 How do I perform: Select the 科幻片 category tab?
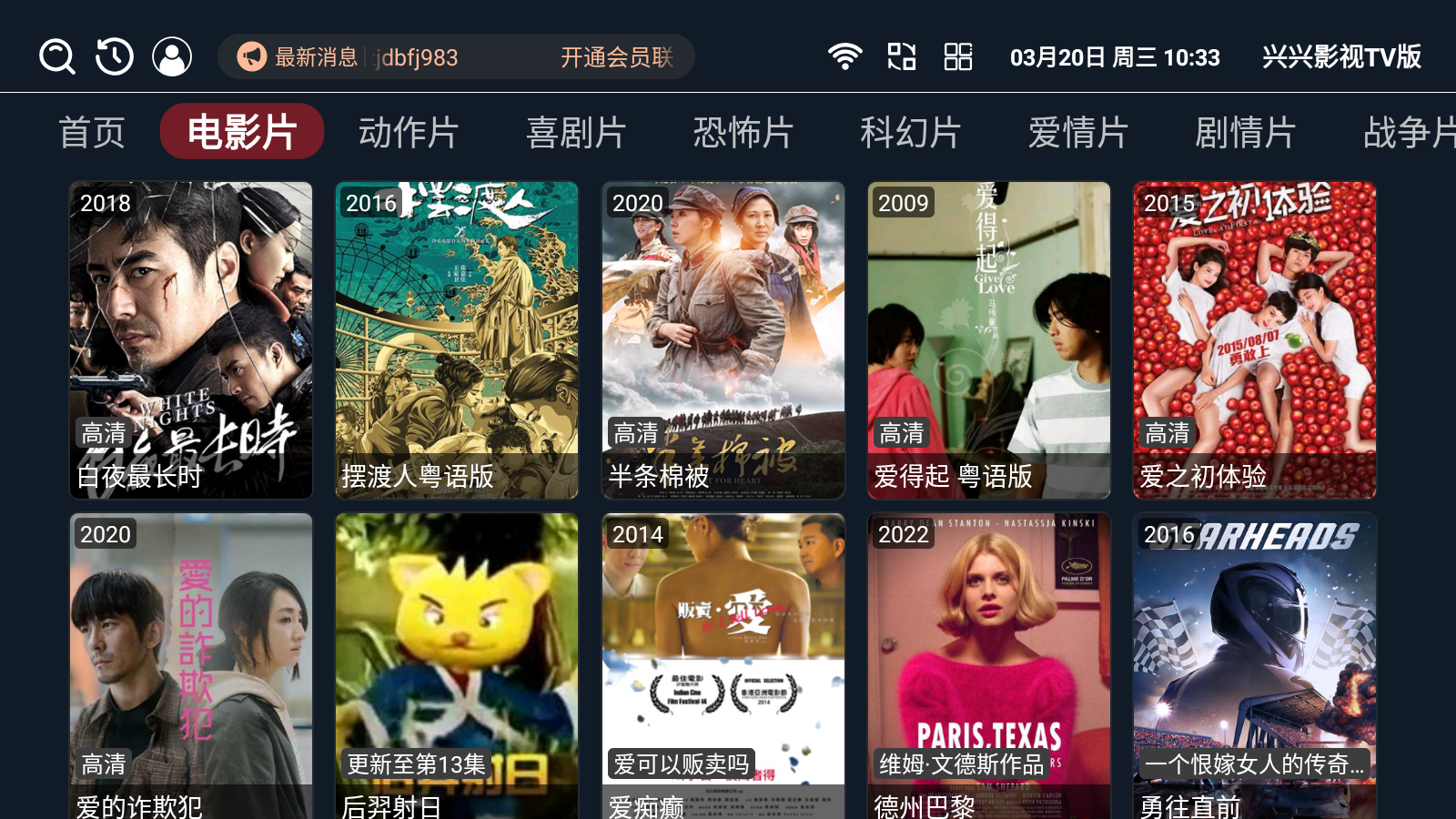tap(911, 133)
